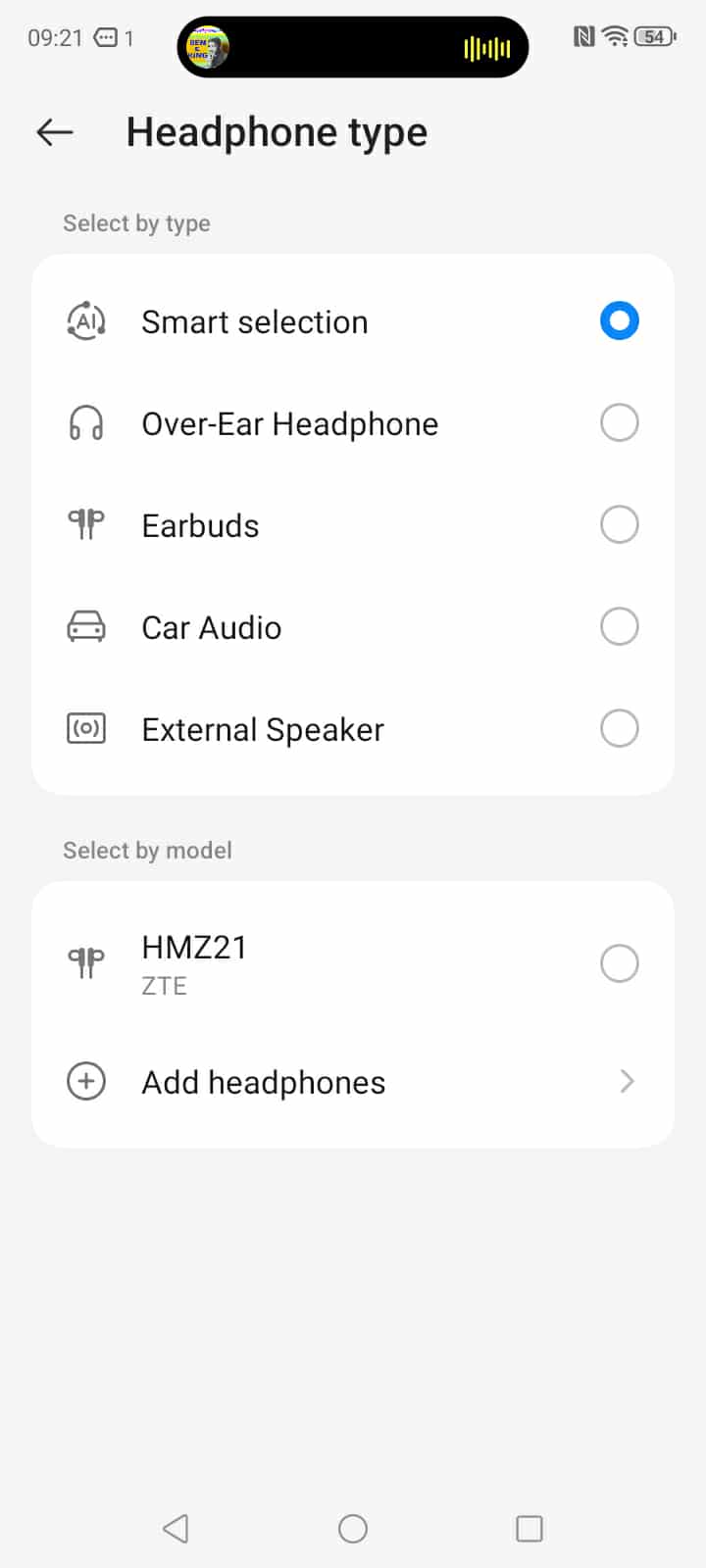Select Earbuds as headphone type
Screen dimensions: 706x1568
[x=619, y=525]
